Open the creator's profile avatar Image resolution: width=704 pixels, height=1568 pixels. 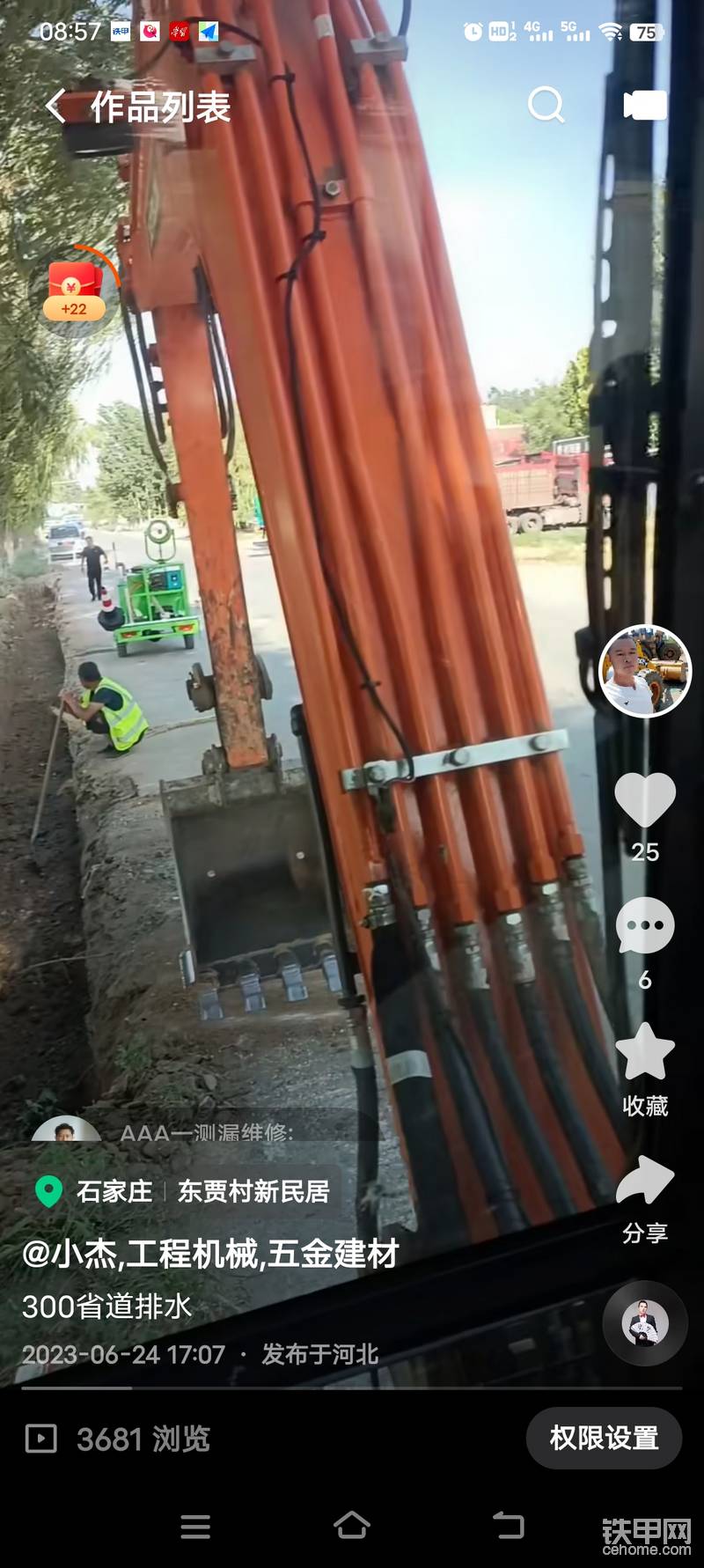[644, 671]
